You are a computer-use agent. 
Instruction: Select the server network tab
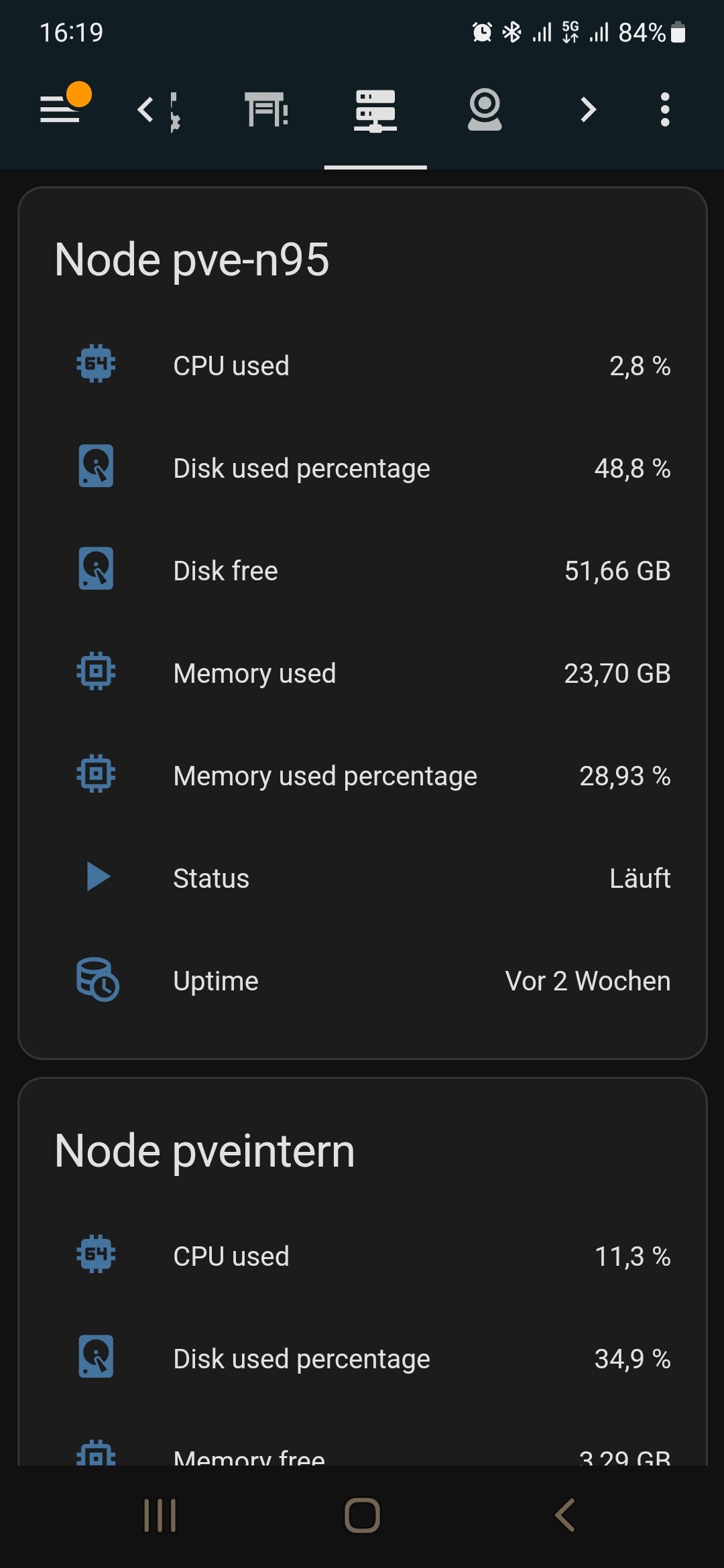click(375, 111)
